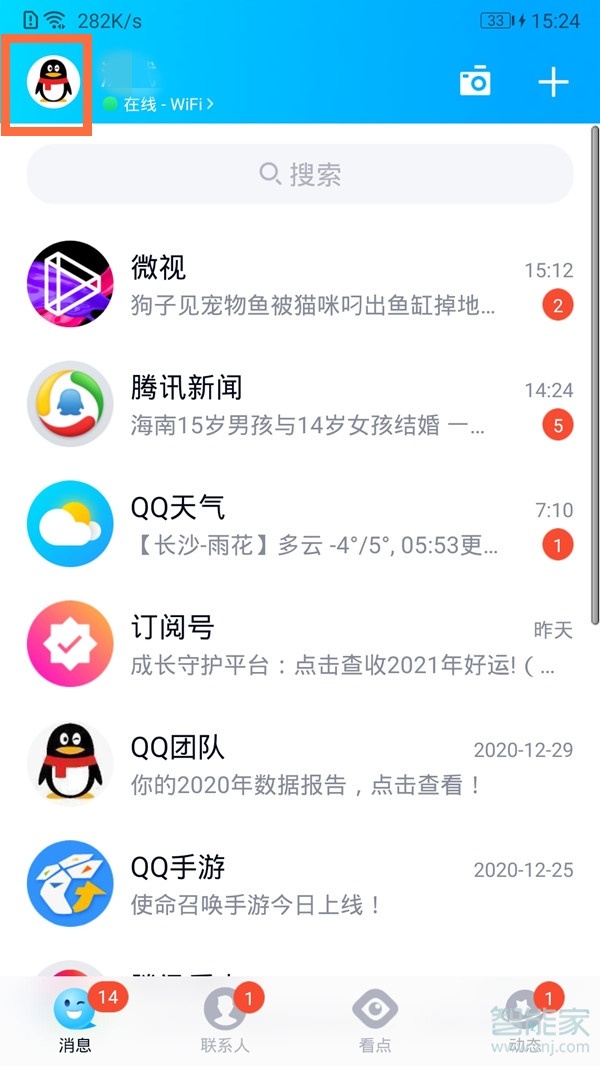The width and height of the screenshot is (600, 1066).
Task: View the QQ天气 weather message
Action: click(x=300, y=525)
